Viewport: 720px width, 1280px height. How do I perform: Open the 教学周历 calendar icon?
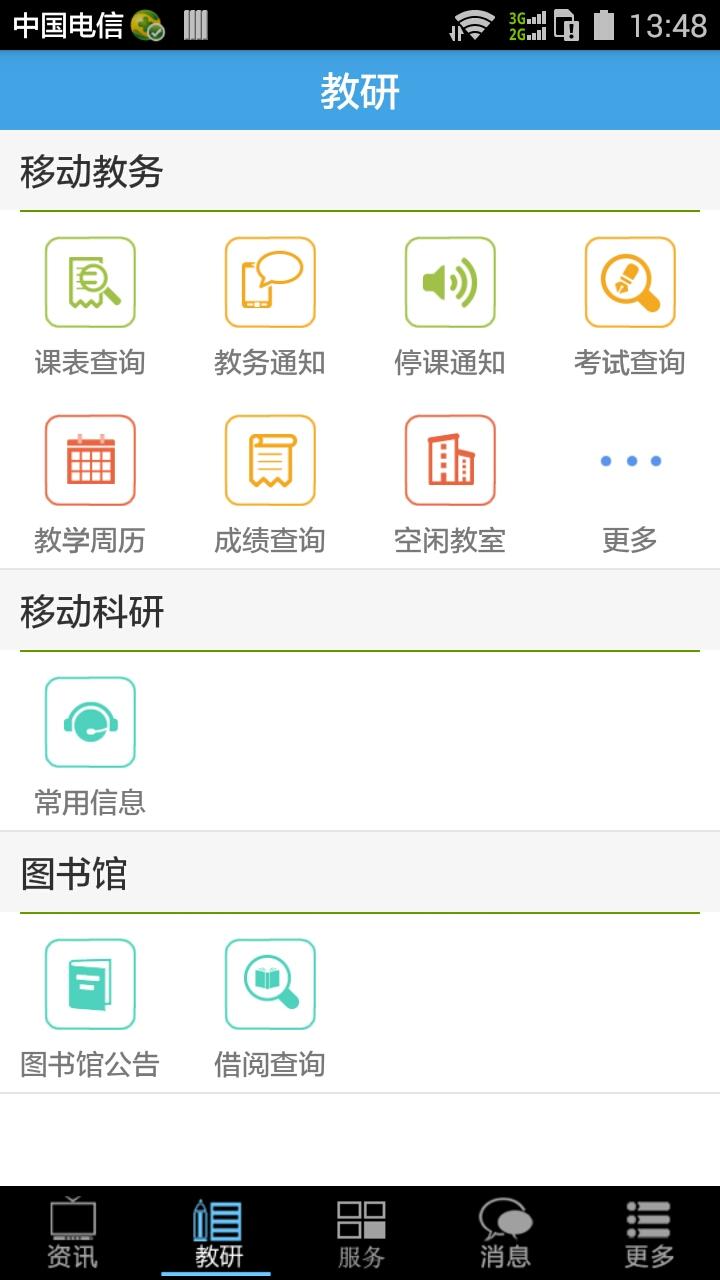[90, 460]
